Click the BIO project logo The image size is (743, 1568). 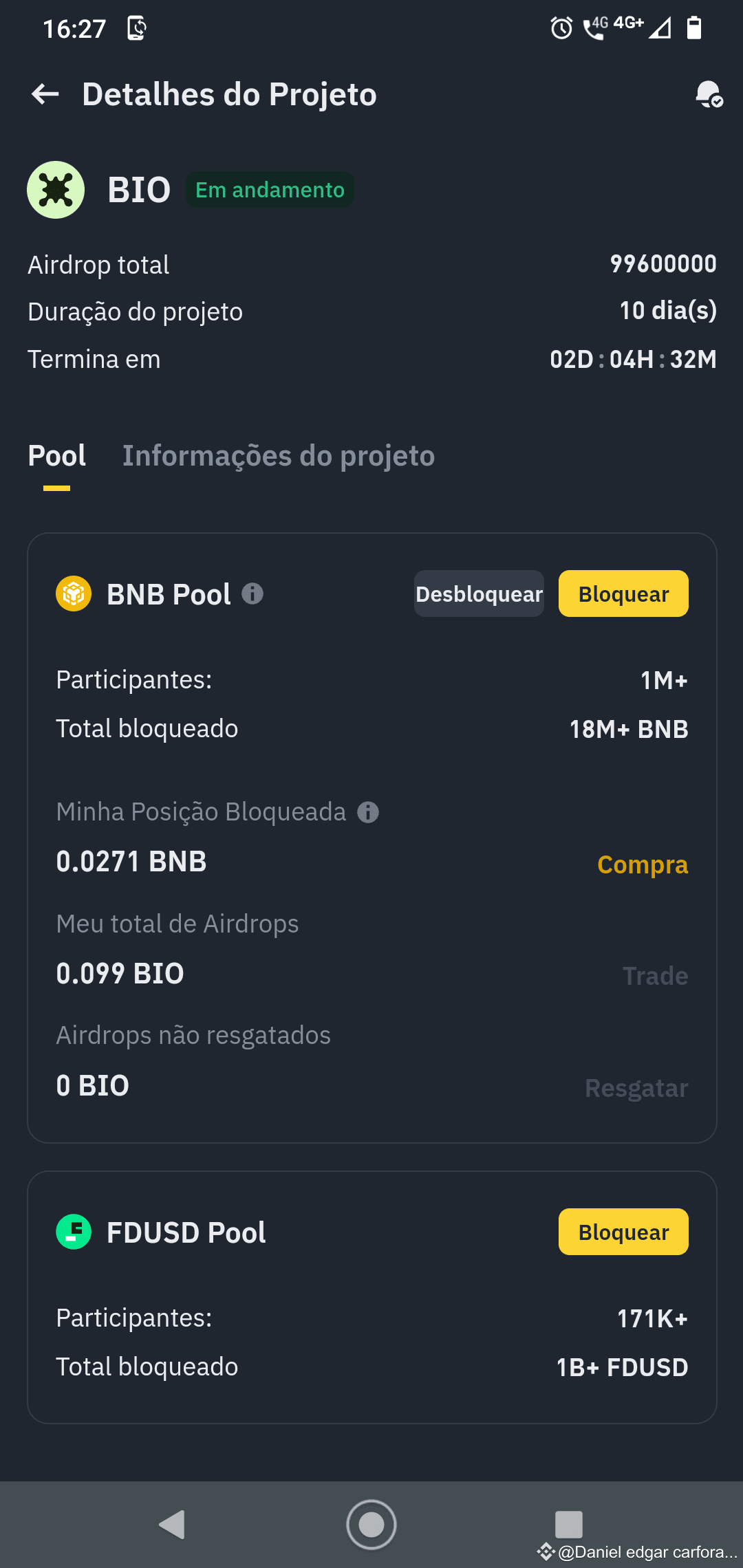55,189
